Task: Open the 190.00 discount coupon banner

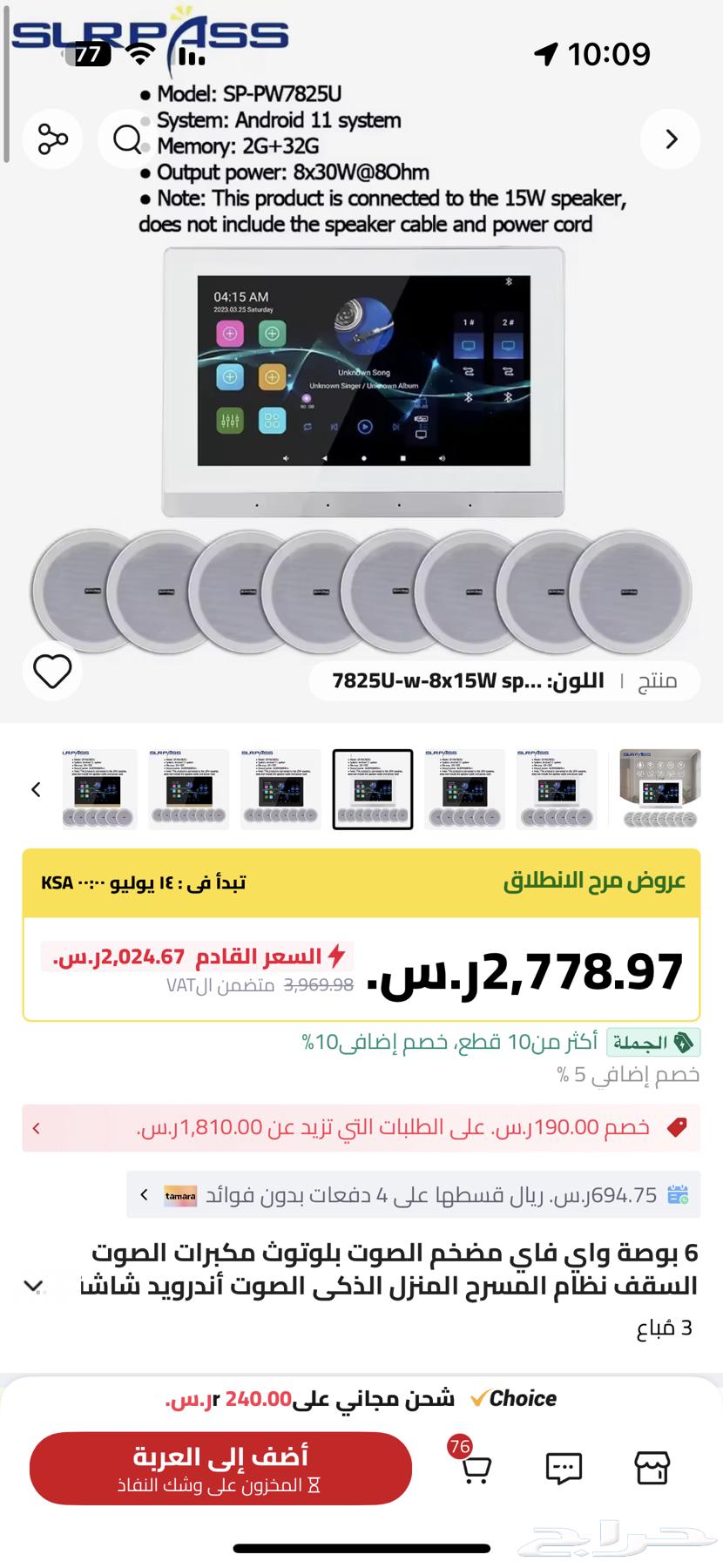Action: [x=361, y=1128]
